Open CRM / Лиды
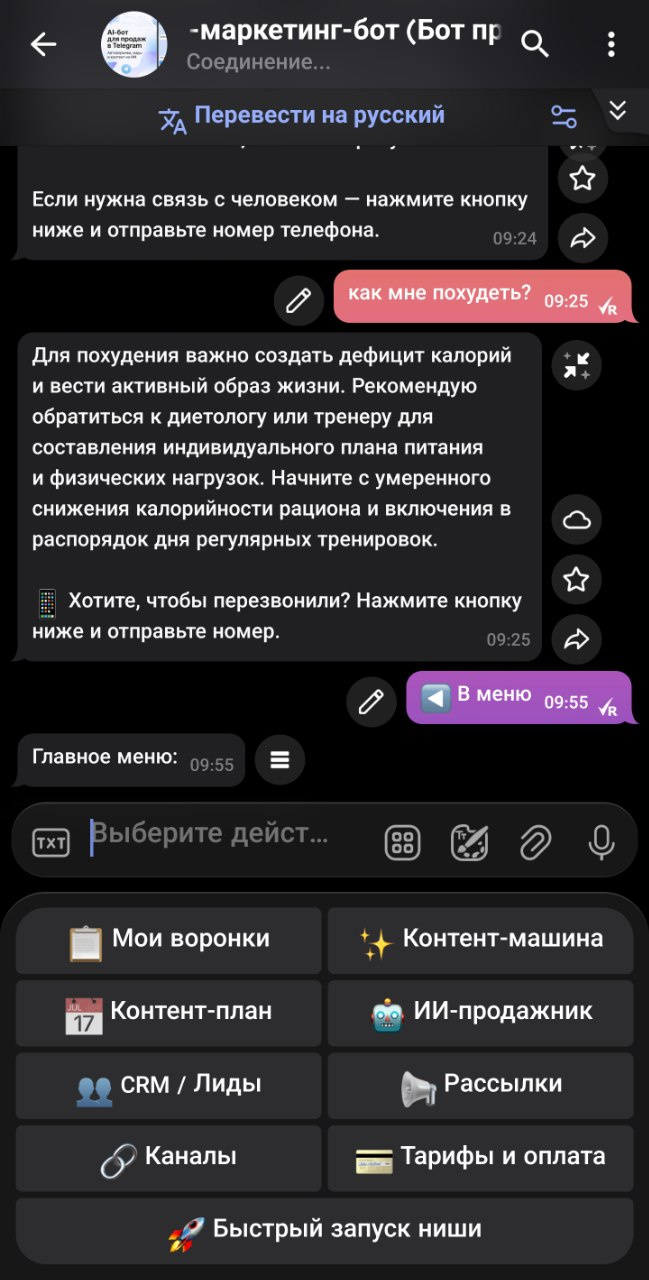The width and height of the screenshot is (649, 1280). pos(168,1085)
